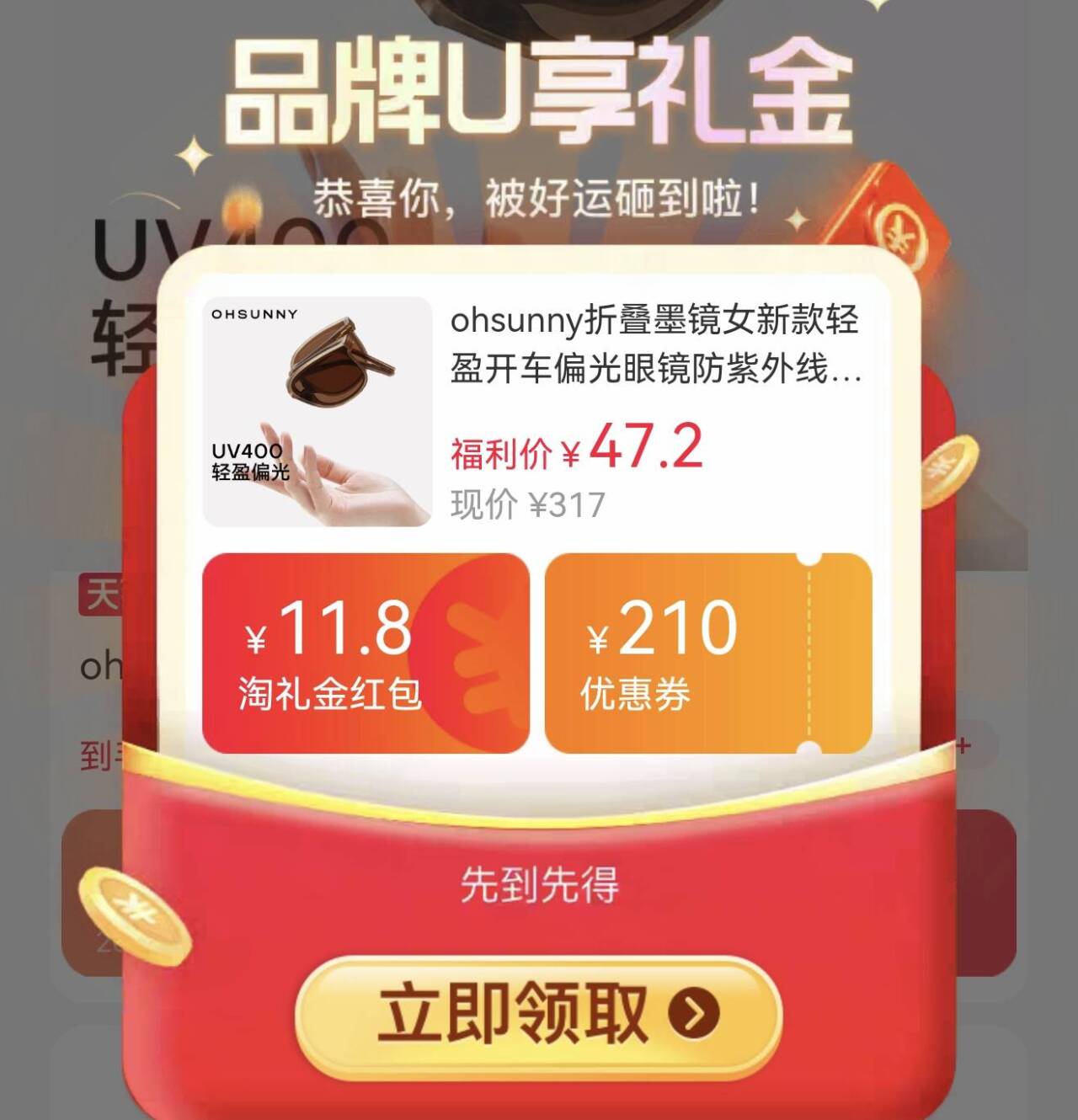This screenshot has width=1078, height=1120.
Task: Open the ohsunny folding sunglasses product card
Action: point(537,413)
